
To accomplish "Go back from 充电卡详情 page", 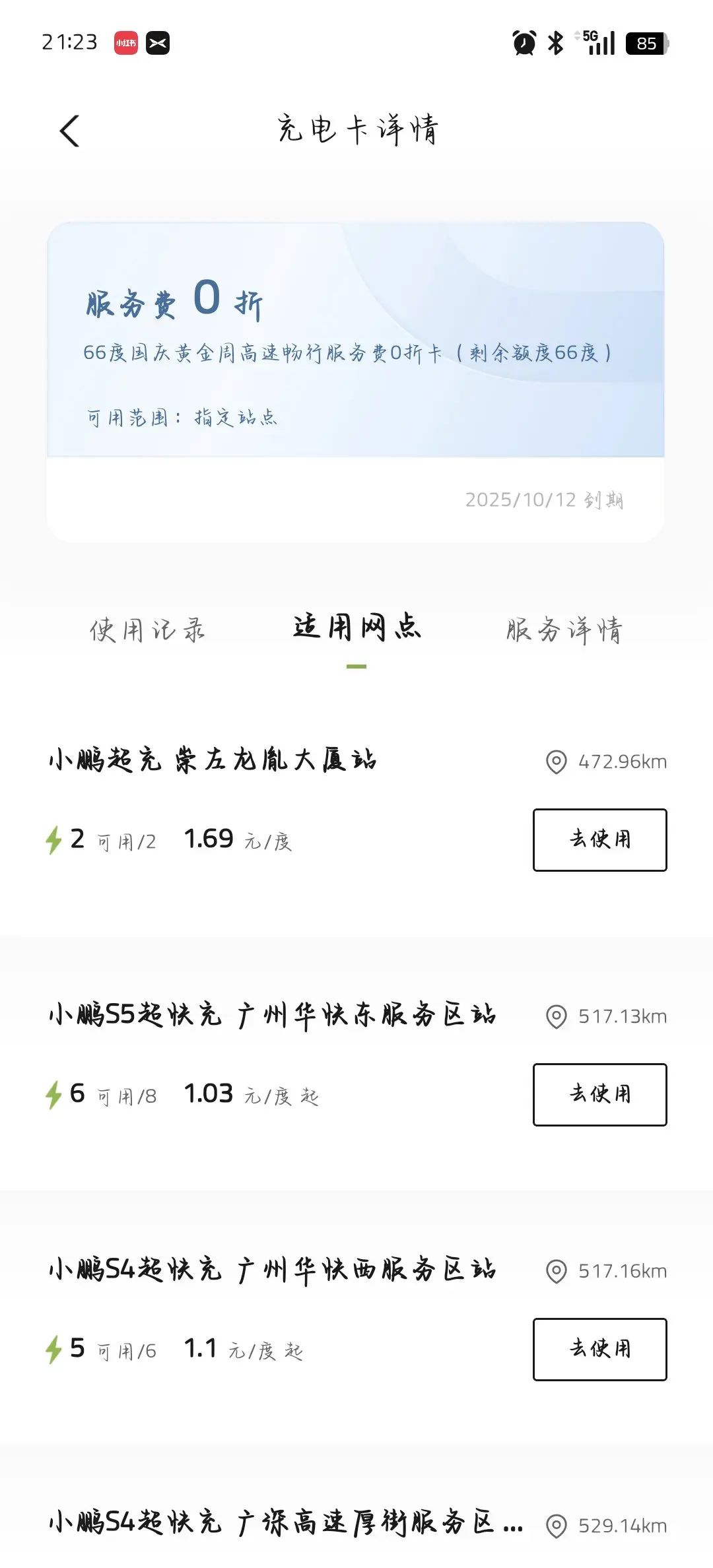I will tap(70, 131).
